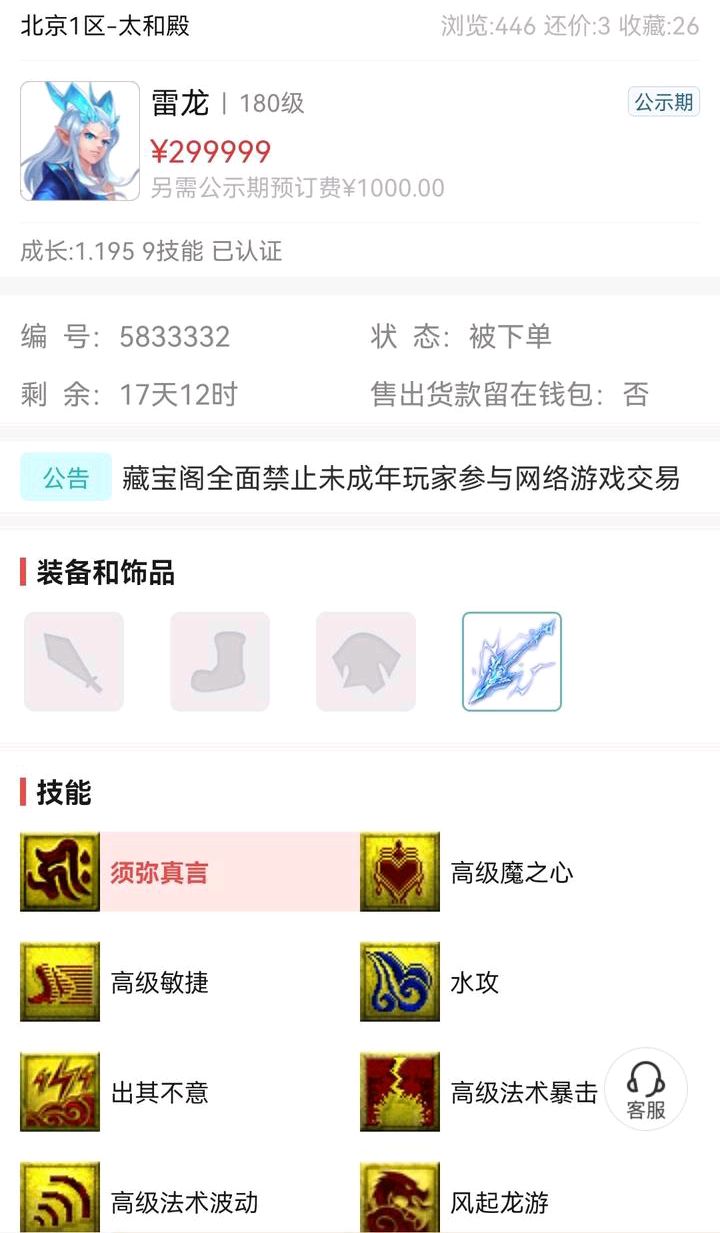Image resolution: width=720 pixels, height=1233 pixels.
Task: View the blue lightning lance weapon icon
Action: [511, 661]
